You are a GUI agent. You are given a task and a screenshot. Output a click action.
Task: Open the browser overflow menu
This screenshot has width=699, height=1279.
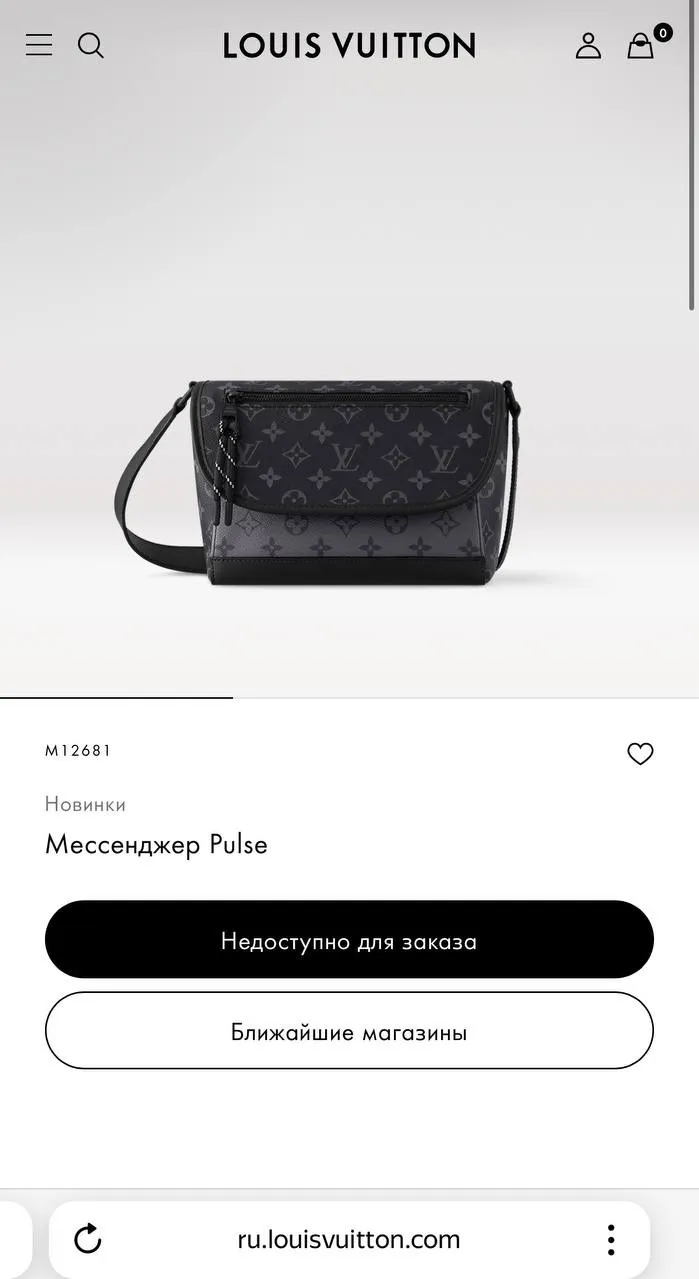coord(611,1239)
